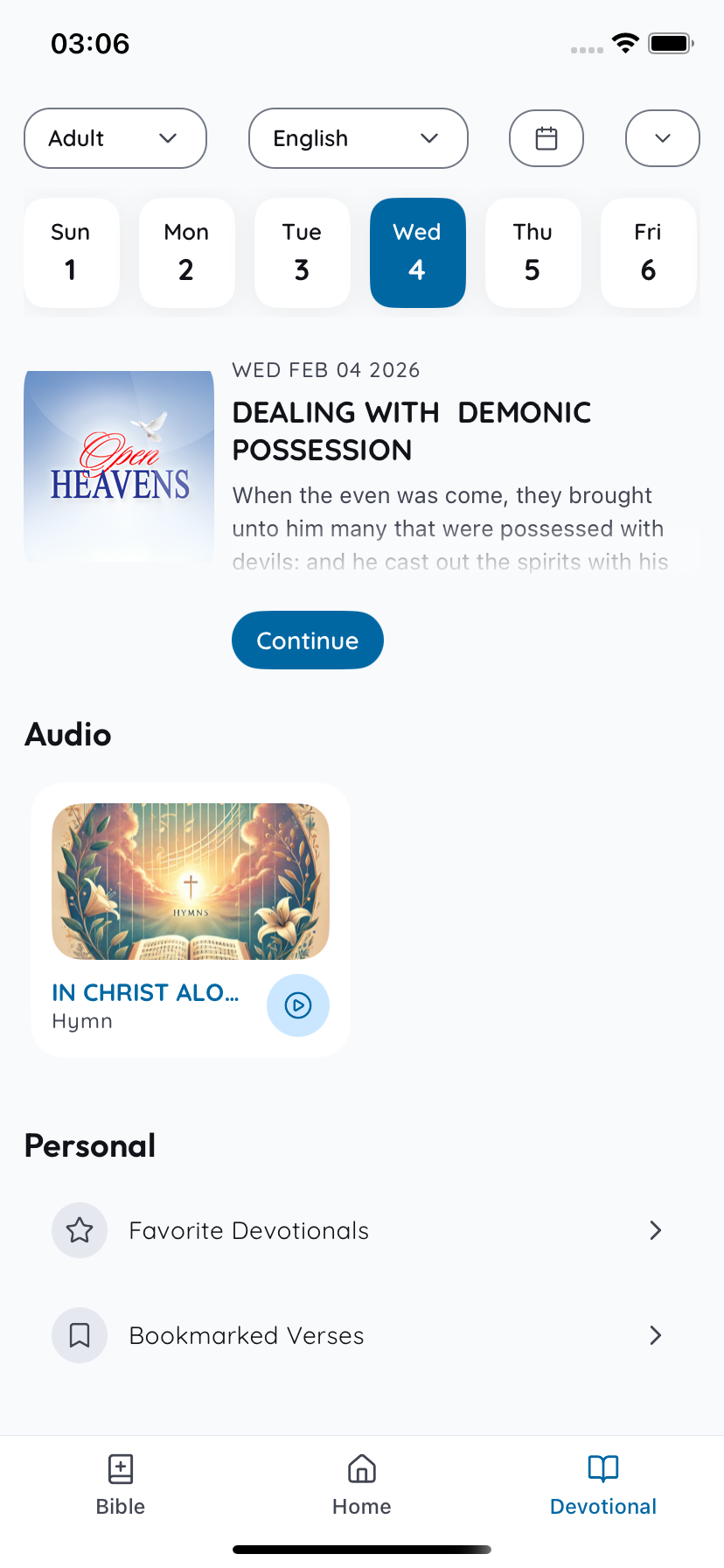Select Thu 5 in the date strip
Image resolution: width=724 pixels, height=1568 pixels.
533,253
